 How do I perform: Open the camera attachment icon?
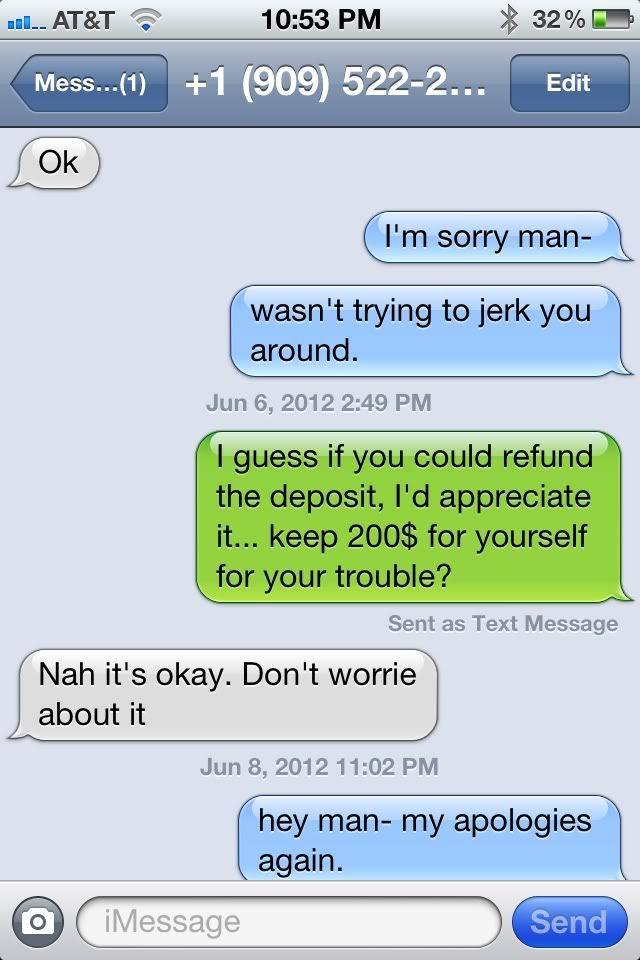[x=38, y=921]
